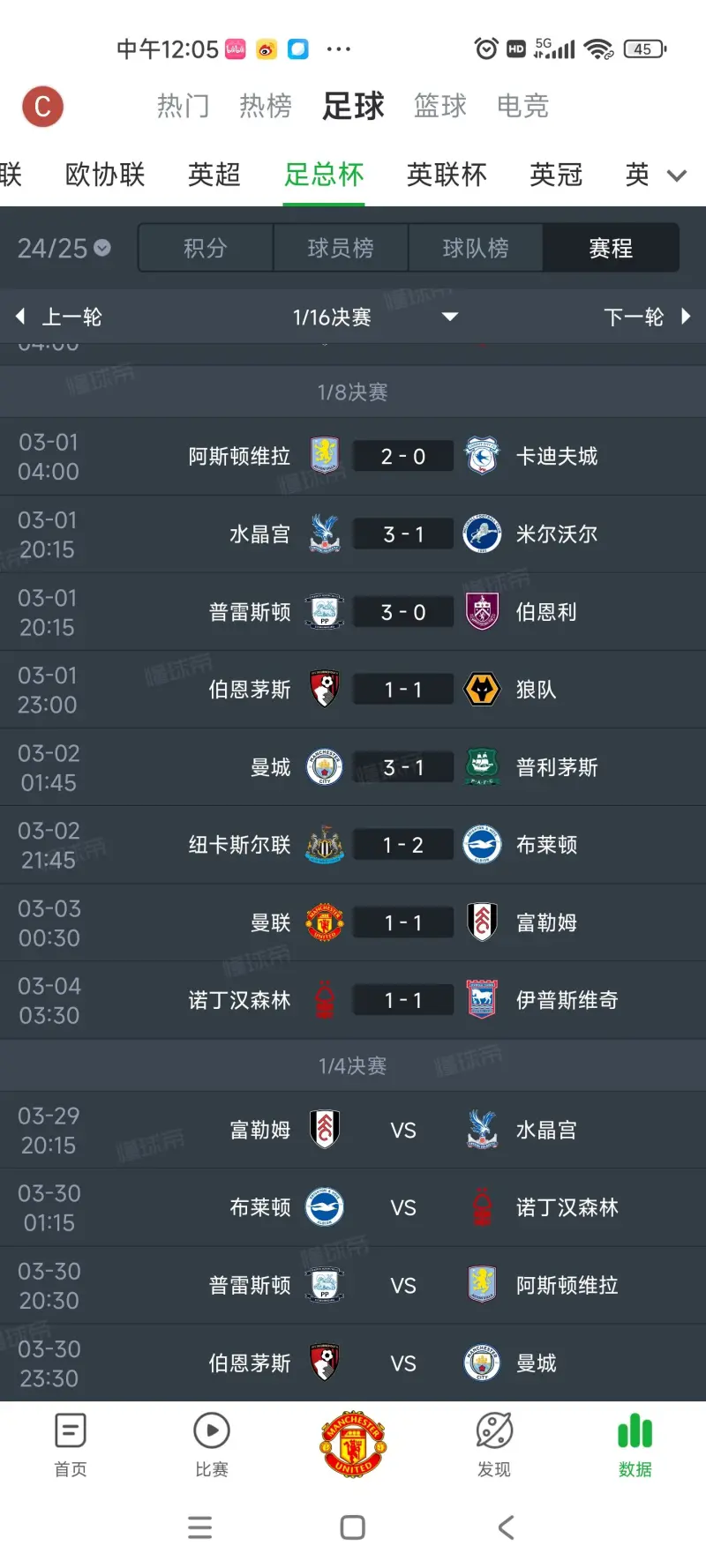This screenshot has width=706, height=1568.
Task: Open the 纽卡斯尔联 vs 布莱顿 match
Action: click(403, 845)
